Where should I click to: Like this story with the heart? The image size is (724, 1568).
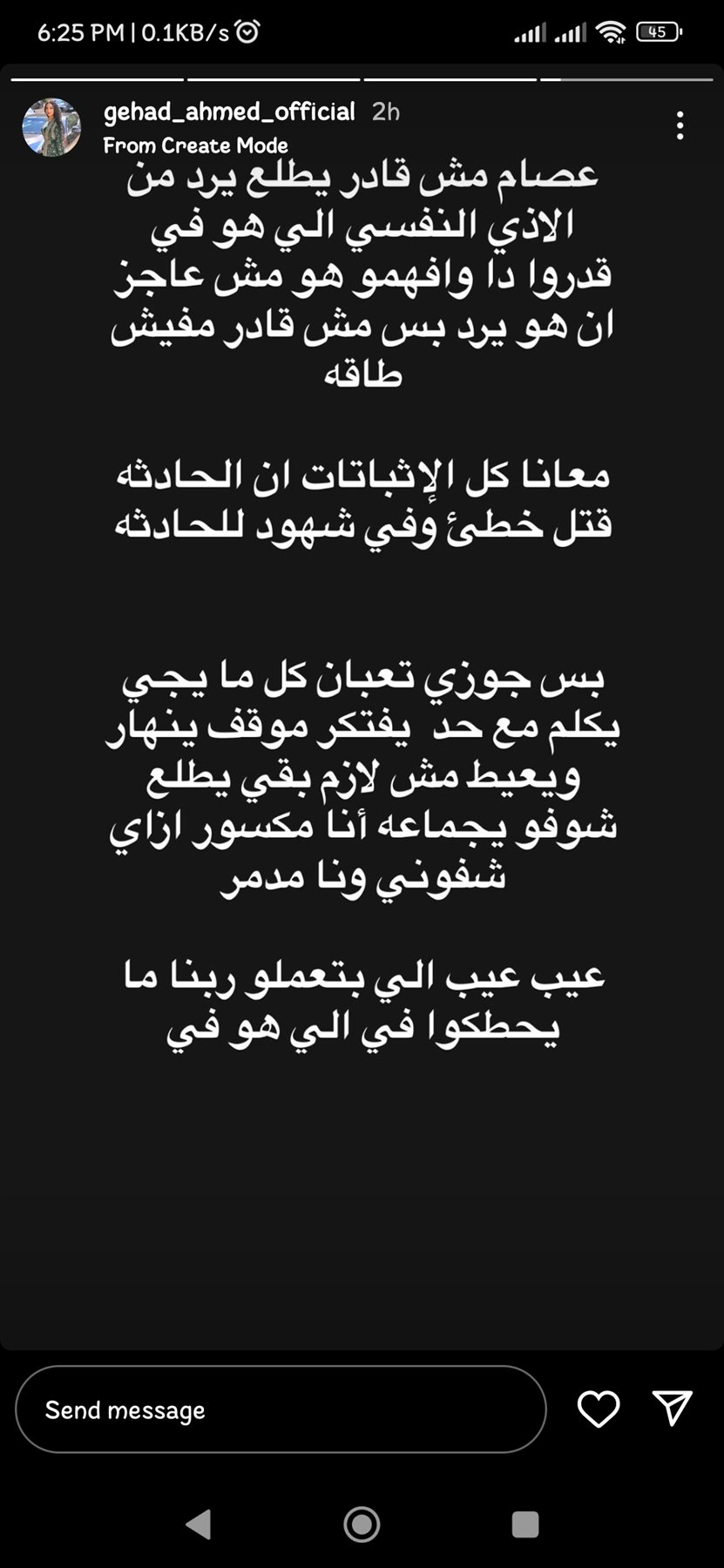(x=599, y=1409)
